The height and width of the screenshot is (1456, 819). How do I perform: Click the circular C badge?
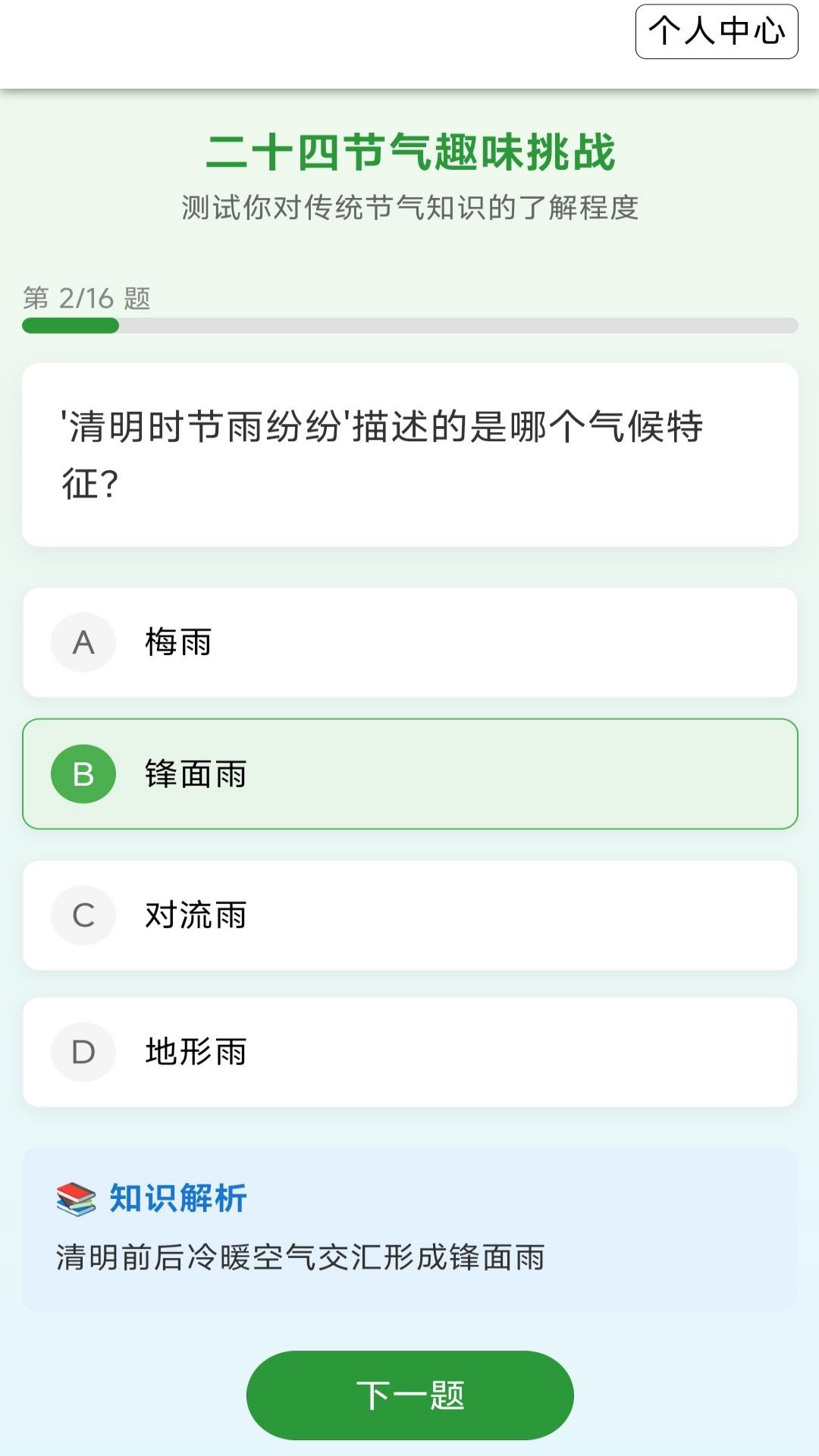(x=83, y=915)
